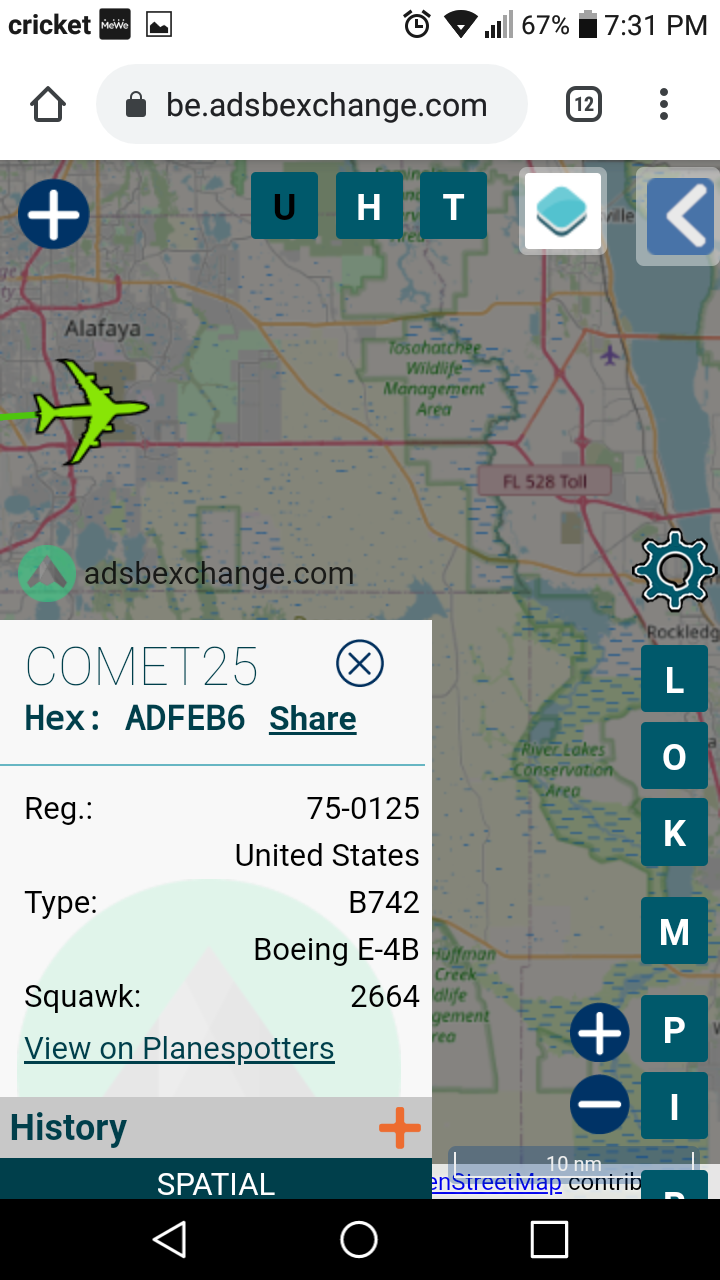Open the map layer selector
Screen dimensions: 720x1280
(x=563, y=211)
